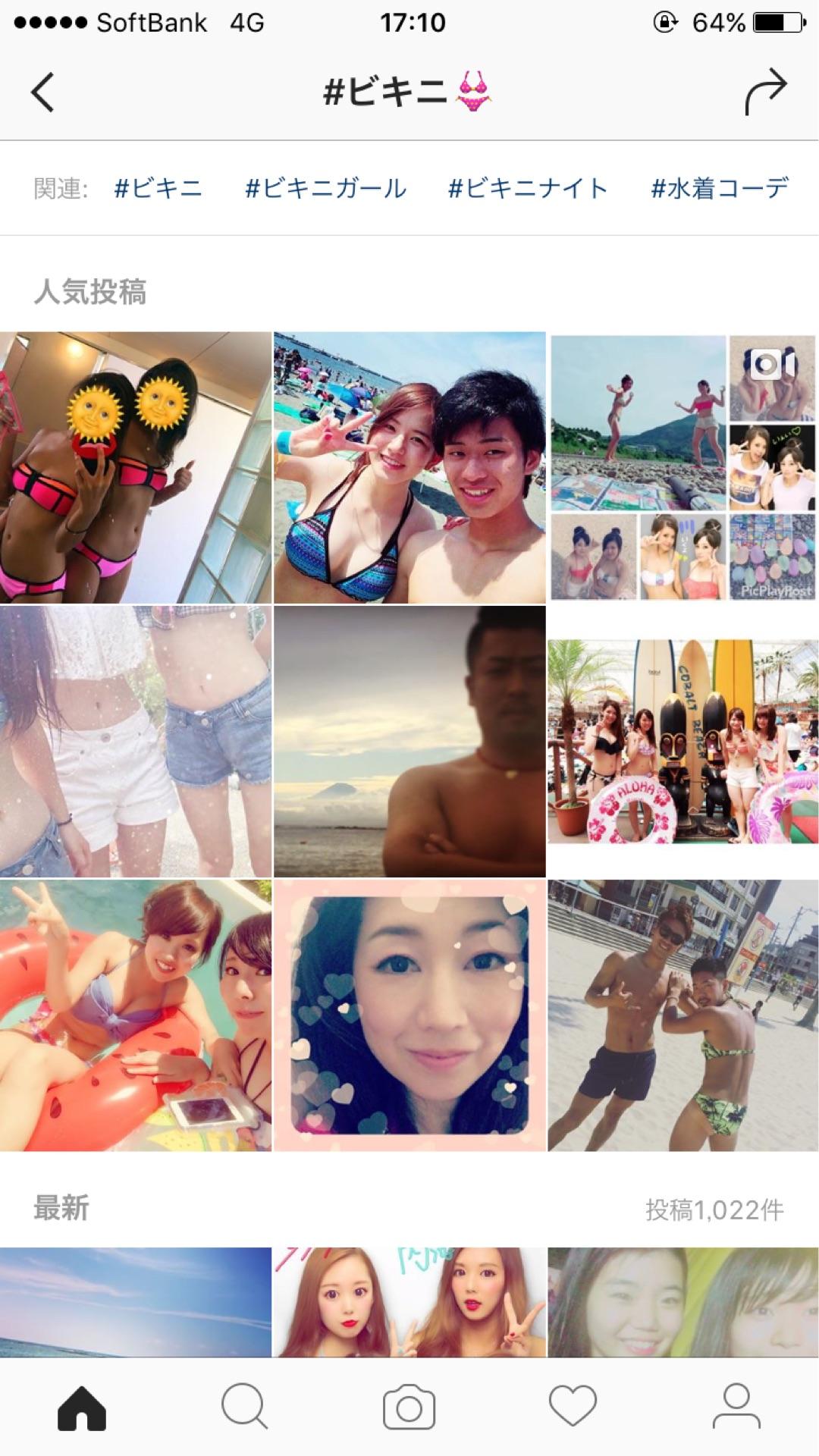The width and height of the screenshot is (819, 1456).
Task: Open the Camera tab
Action: (409, 1407)
